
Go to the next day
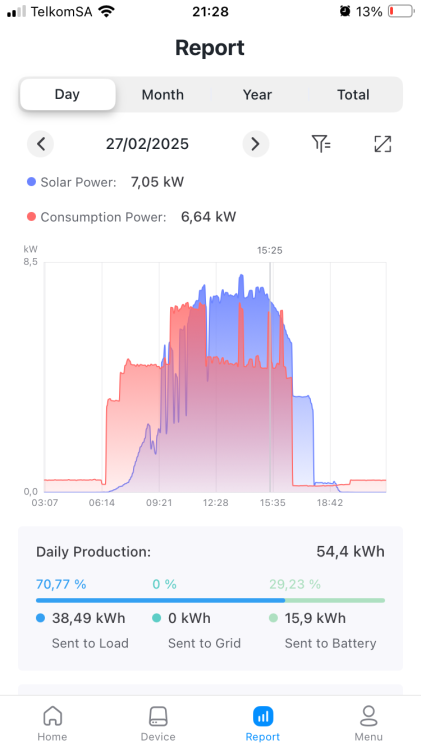pyautogui.click(x=255, y=143)
